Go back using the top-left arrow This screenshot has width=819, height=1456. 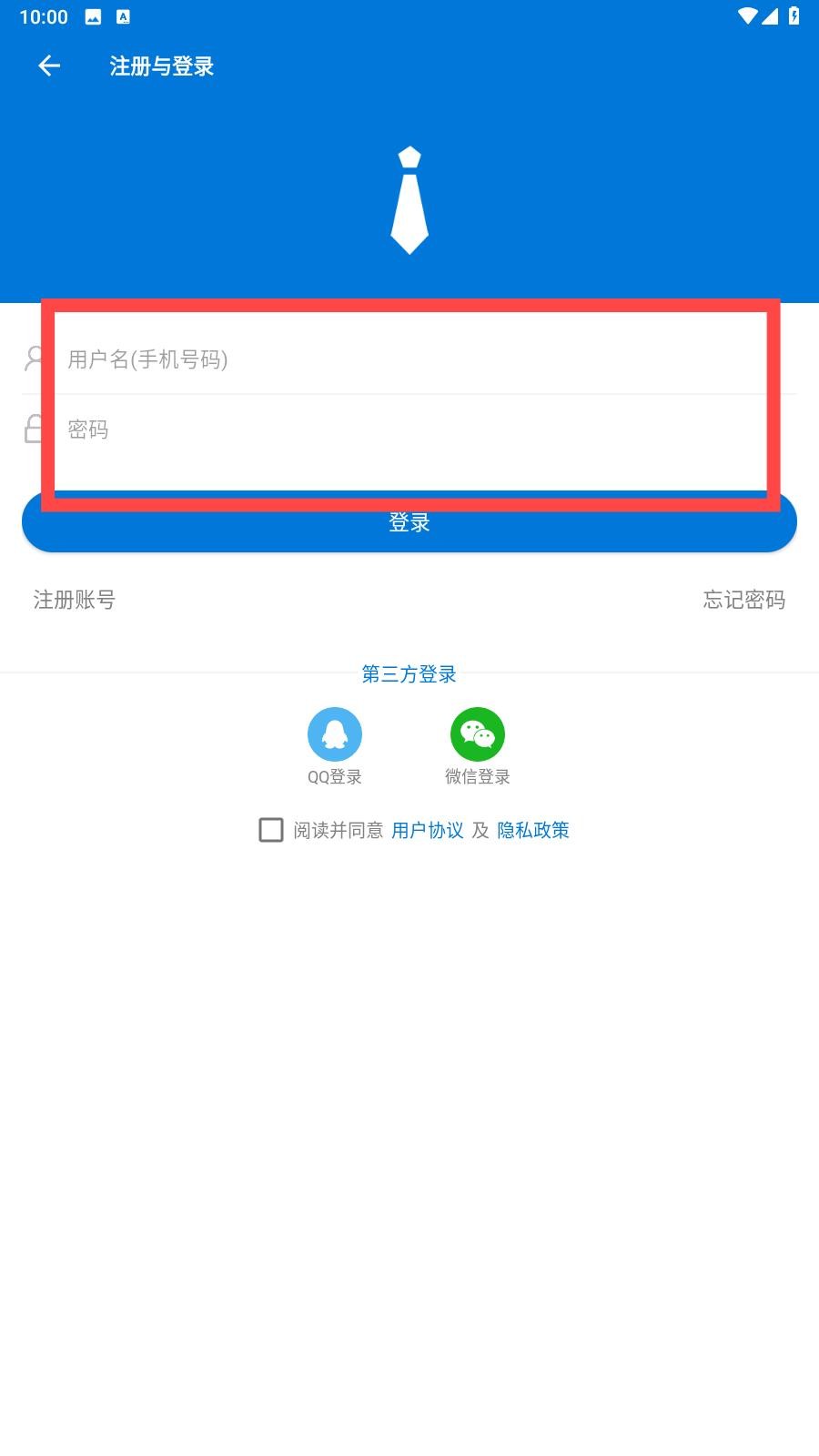coord(49,66)
